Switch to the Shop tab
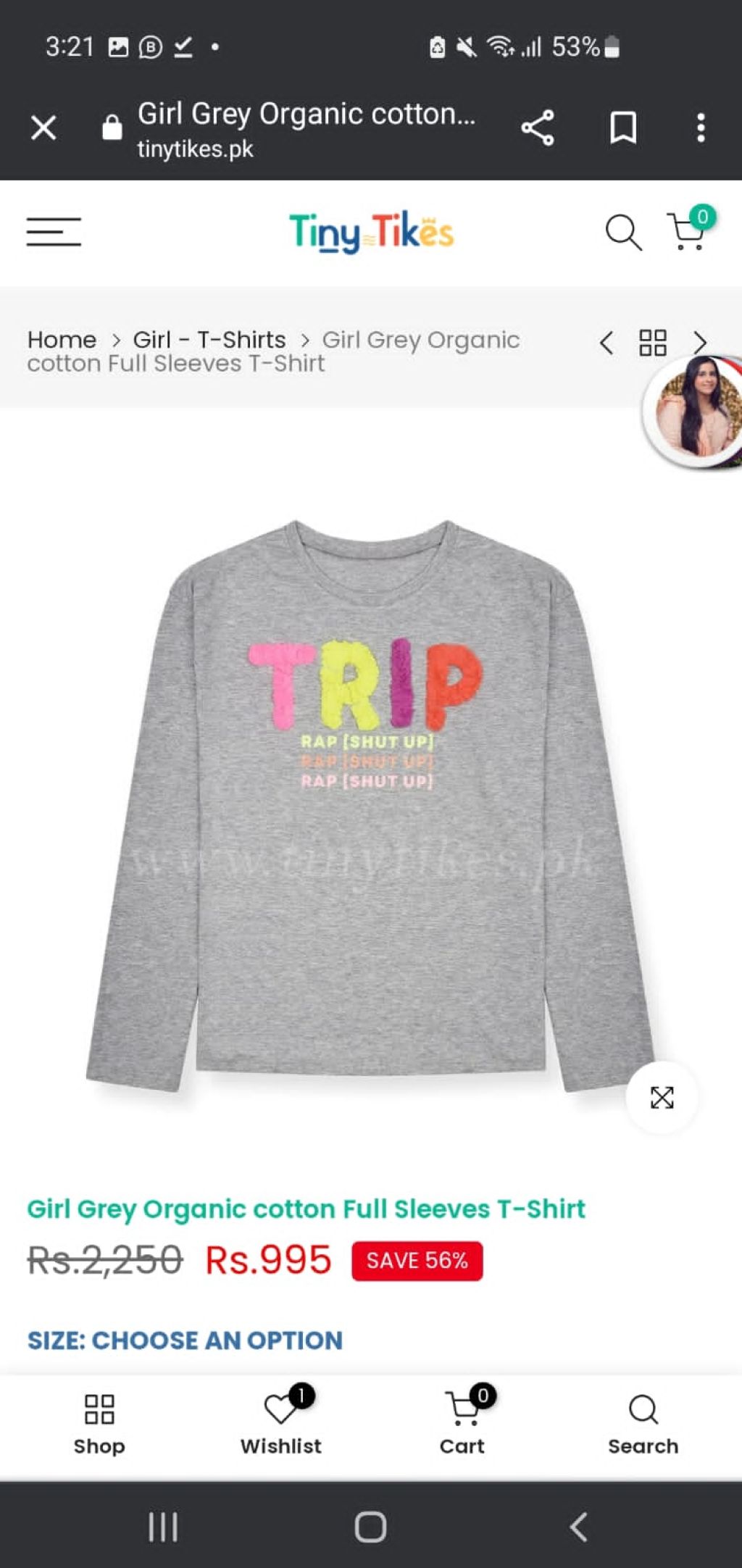 click(x=99, y=1425)
